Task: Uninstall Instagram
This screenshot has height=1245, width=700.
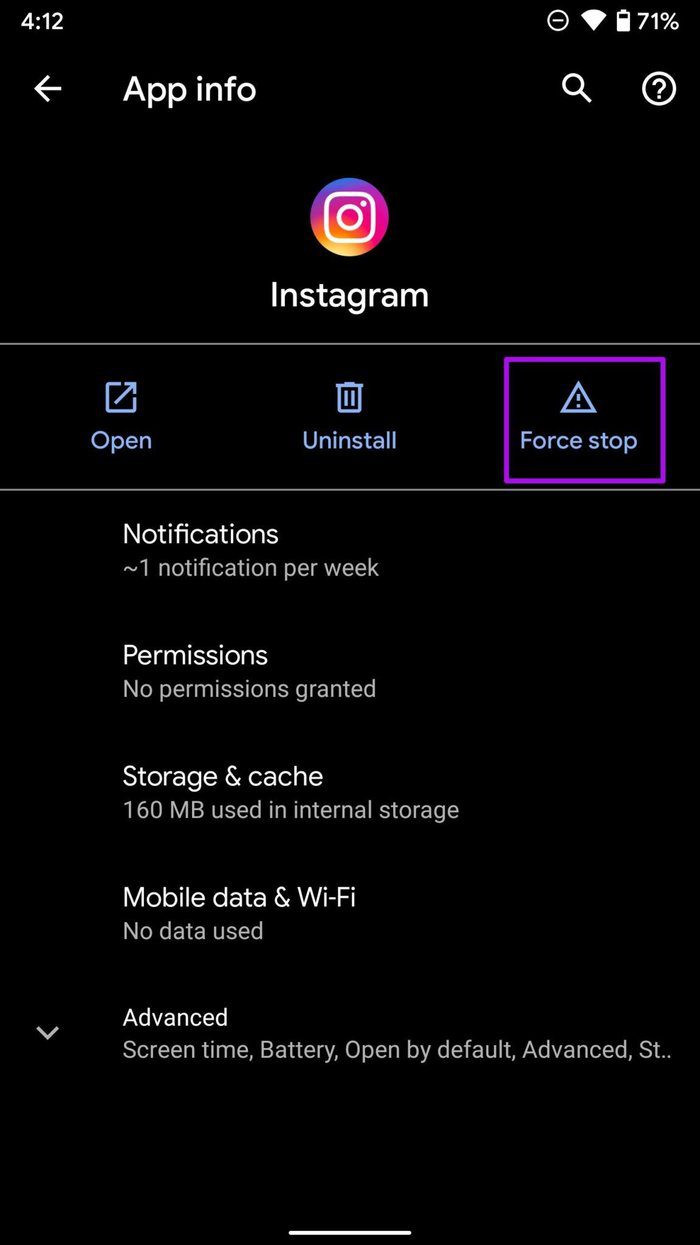Action: pos(349,417)
